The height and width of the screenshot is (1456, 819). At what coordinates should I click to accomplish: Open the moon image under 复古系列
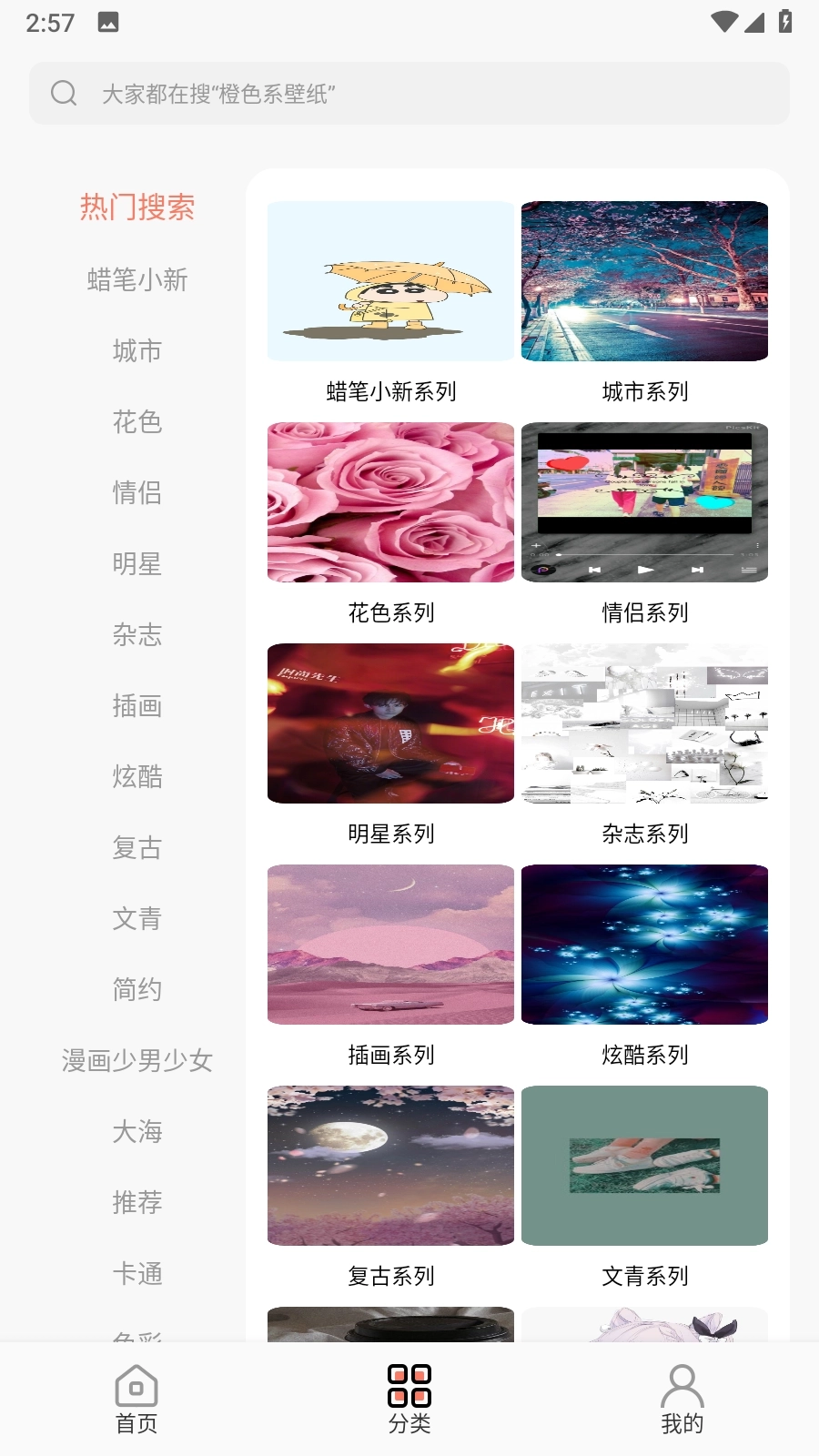click(389, 1166)
